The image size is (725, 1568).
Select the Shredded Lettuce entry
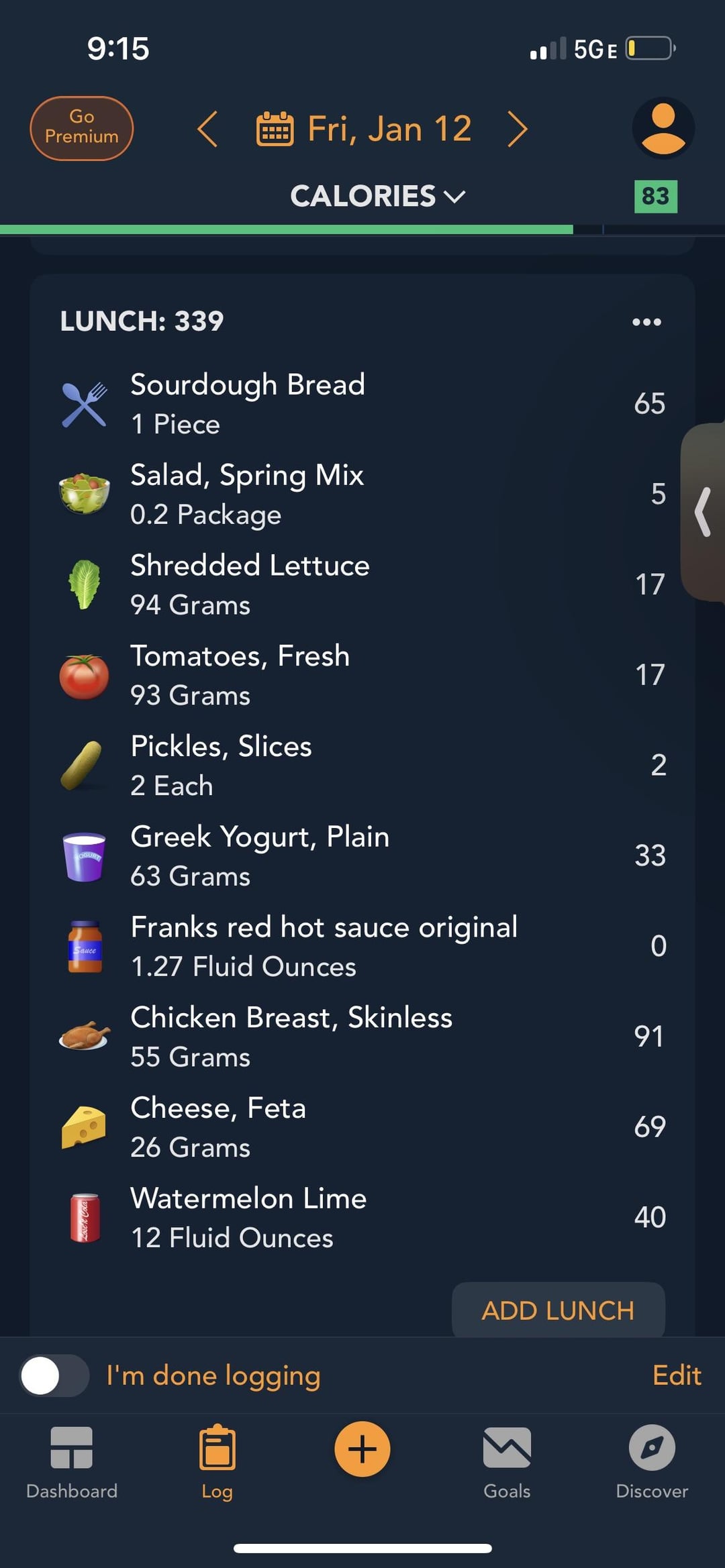click(x=362, y=584)
